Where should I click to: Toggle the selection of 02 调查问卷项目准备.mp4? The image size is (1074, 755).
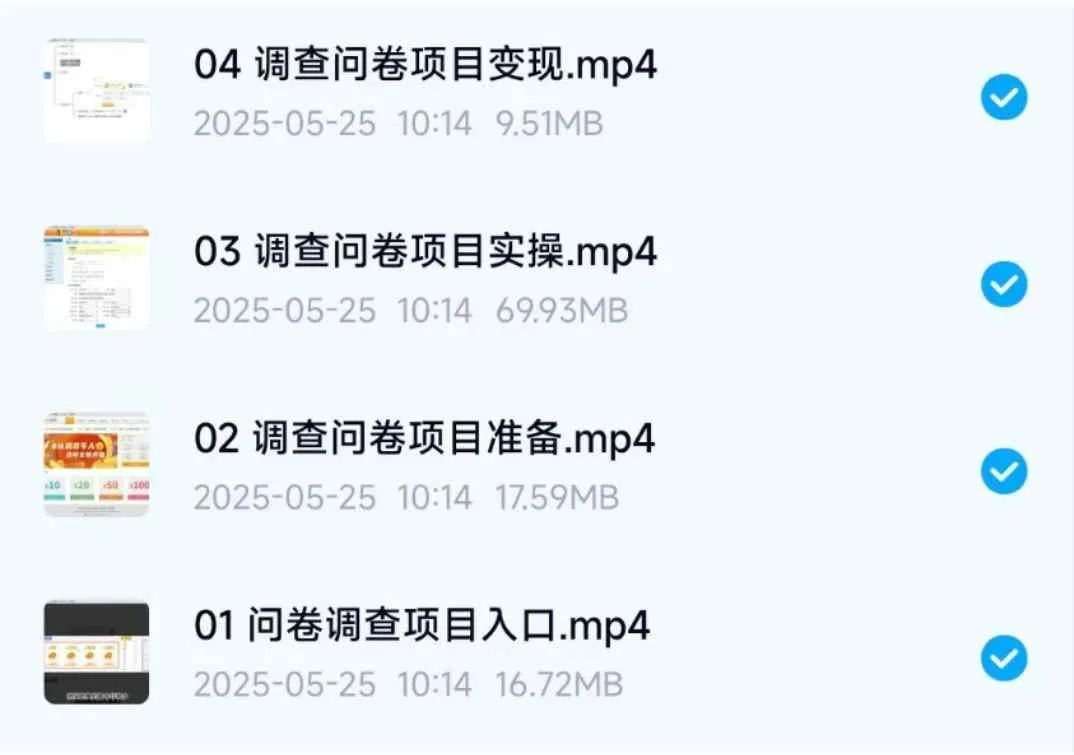pos(1003,471)
